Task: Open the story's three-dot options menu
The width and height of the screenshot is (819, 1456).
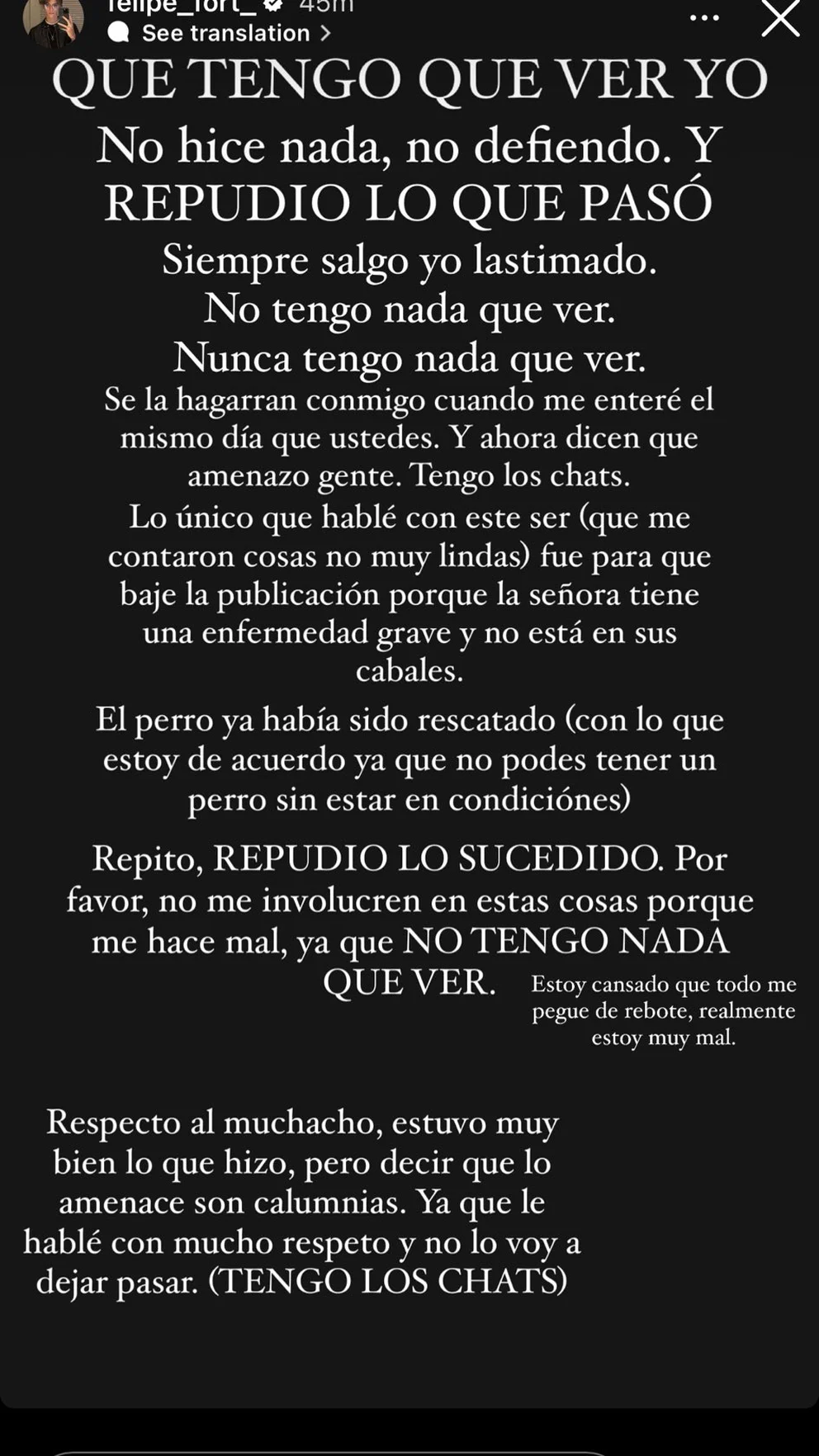Action: tap(704, 18)
